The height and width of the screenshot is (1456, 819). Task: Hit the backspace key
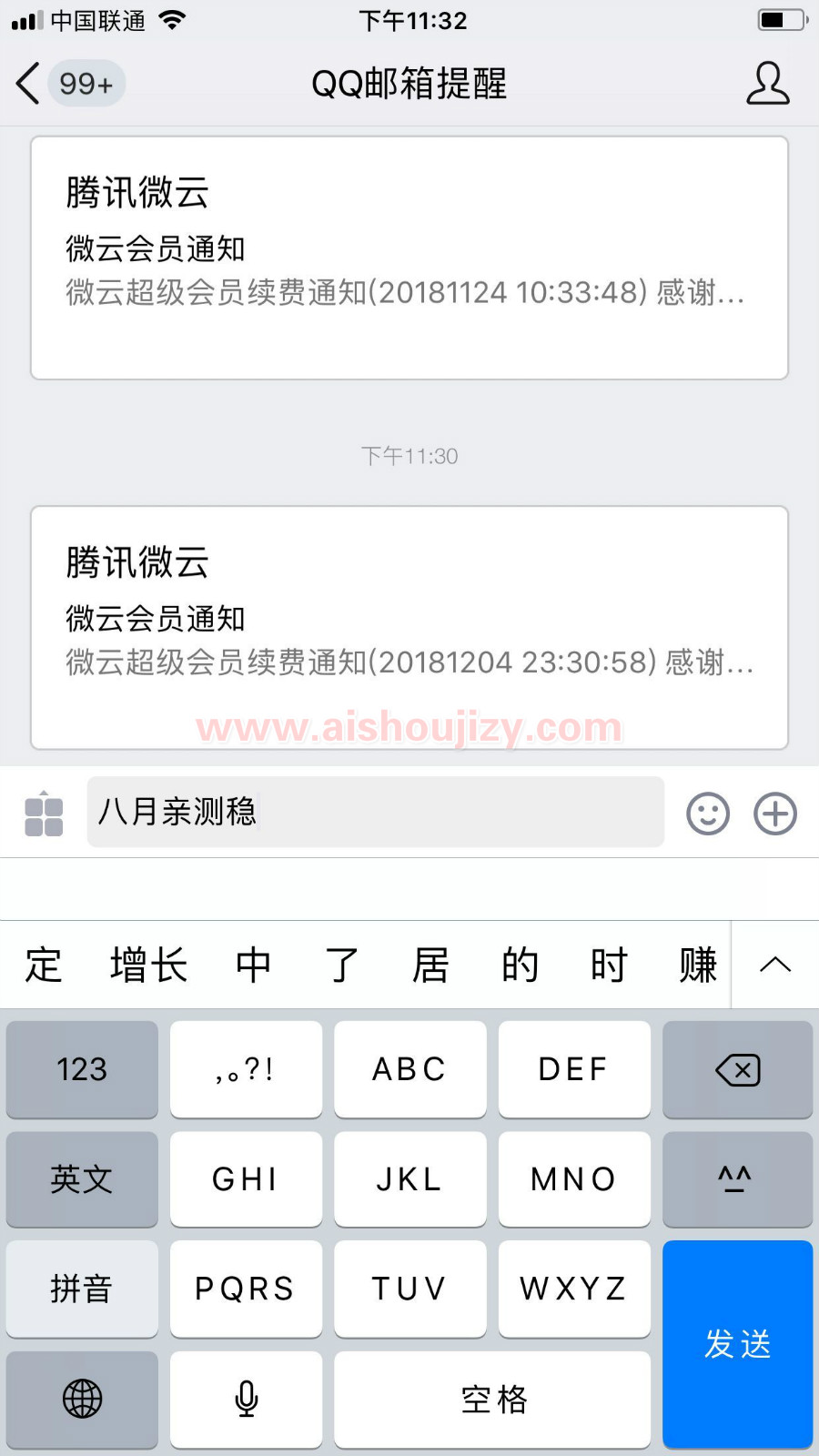tap(737, 1069)
